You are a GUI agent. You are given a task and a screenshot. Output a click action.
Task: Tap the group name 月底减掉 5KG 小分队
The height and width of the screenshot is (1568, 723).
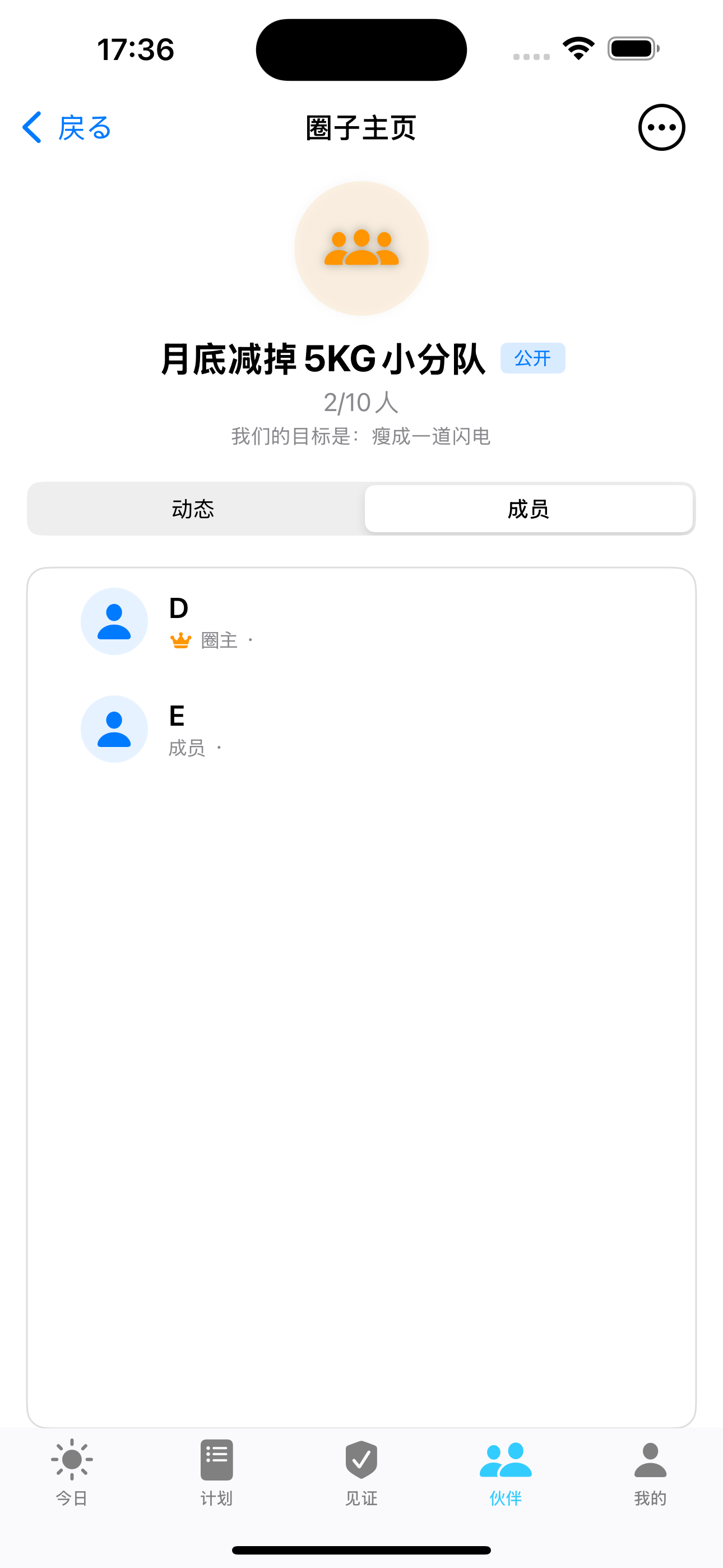(x=324, y=358)
